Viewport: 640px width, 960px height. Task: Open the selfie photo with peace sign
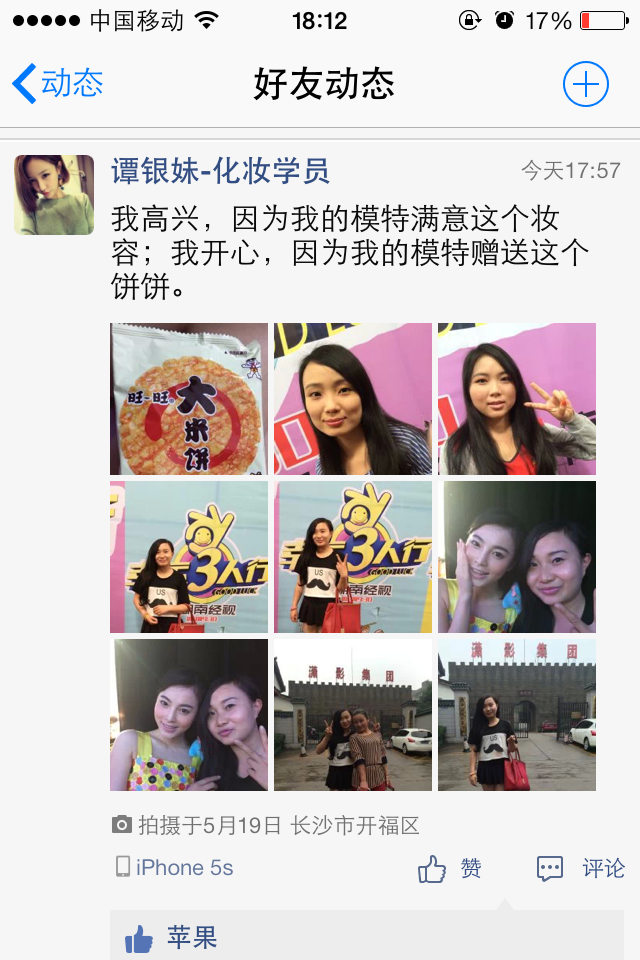click(x=517, y=399)
